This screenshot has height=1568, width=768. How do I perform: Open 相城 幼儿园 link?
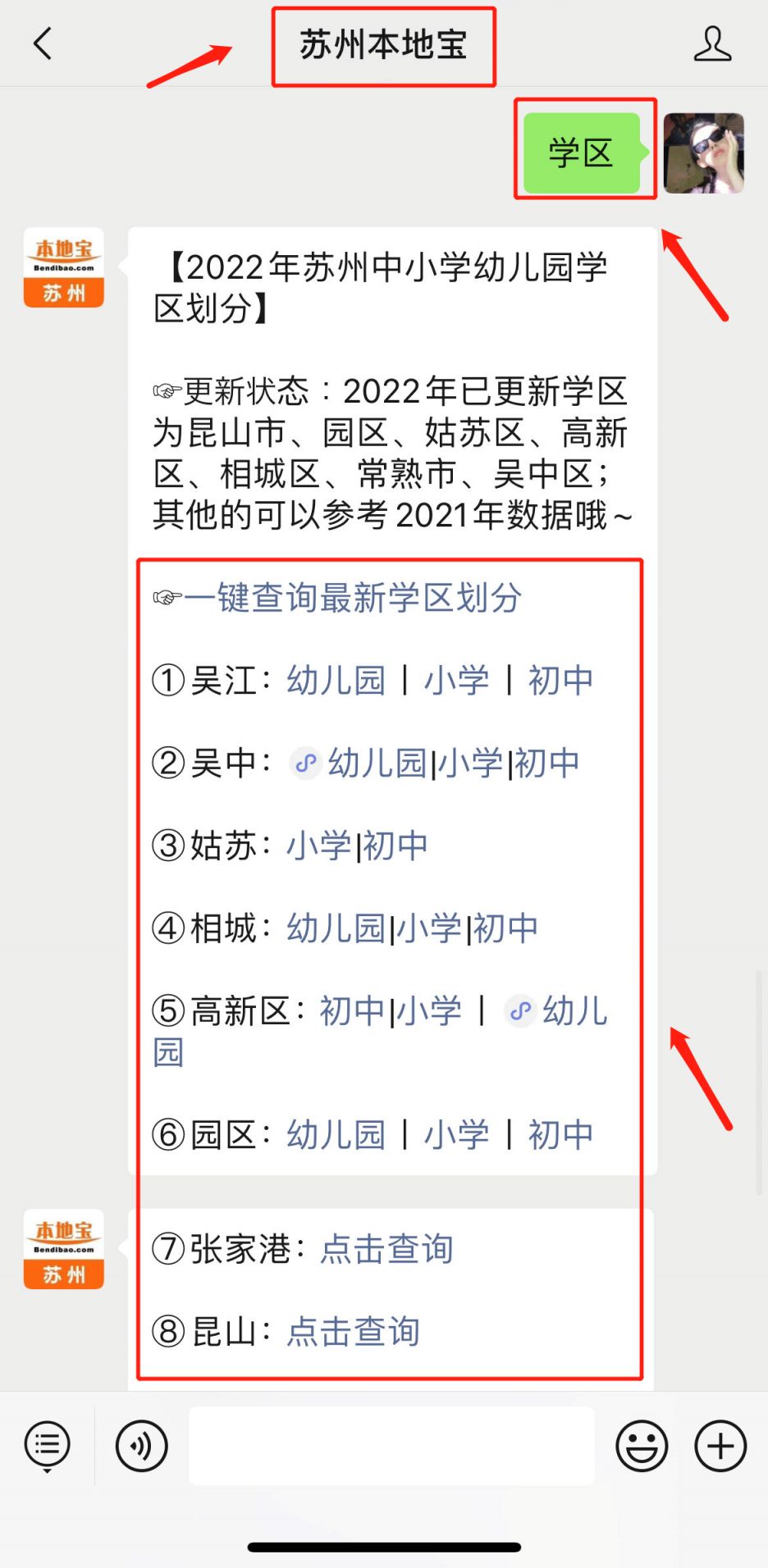click(336, 928)
